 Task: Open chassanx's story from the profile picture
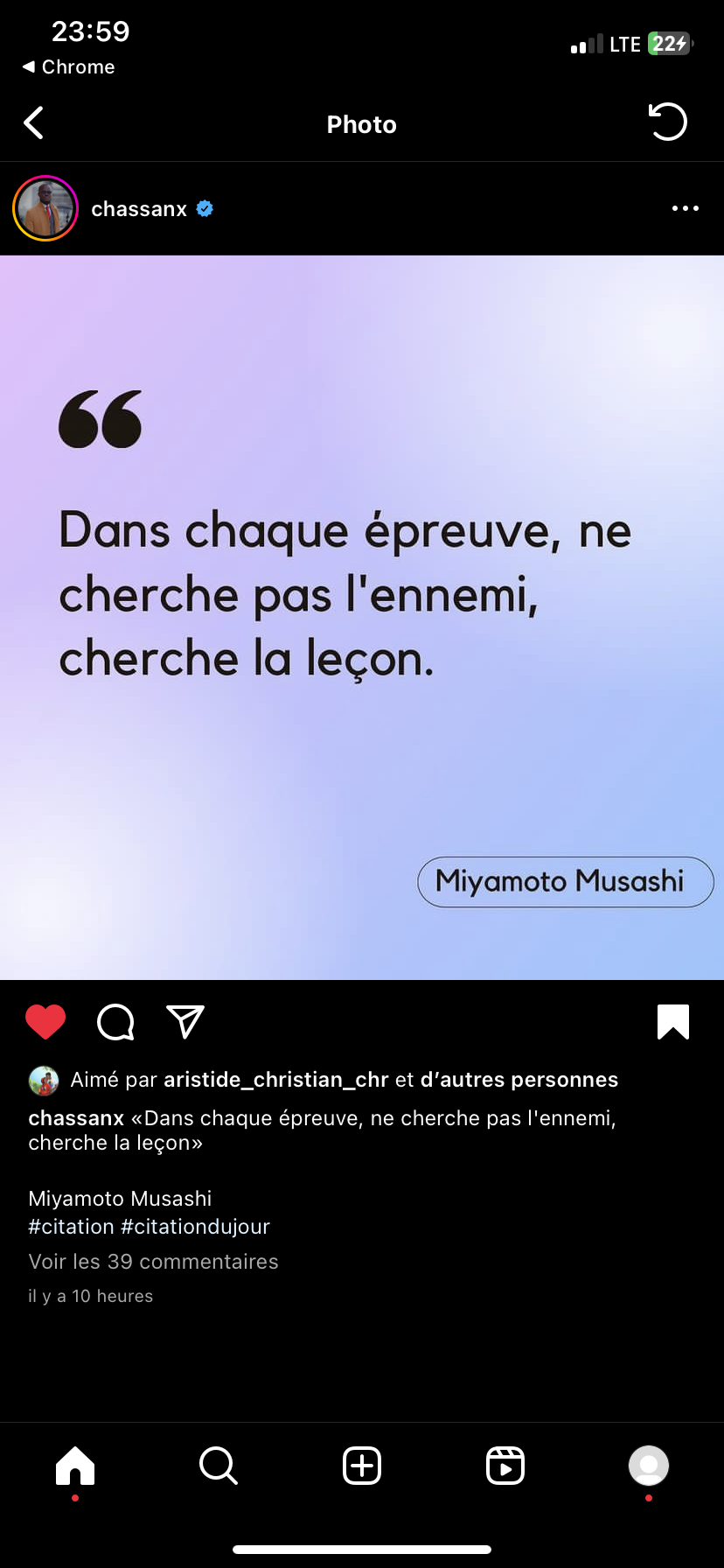[45, 208]
